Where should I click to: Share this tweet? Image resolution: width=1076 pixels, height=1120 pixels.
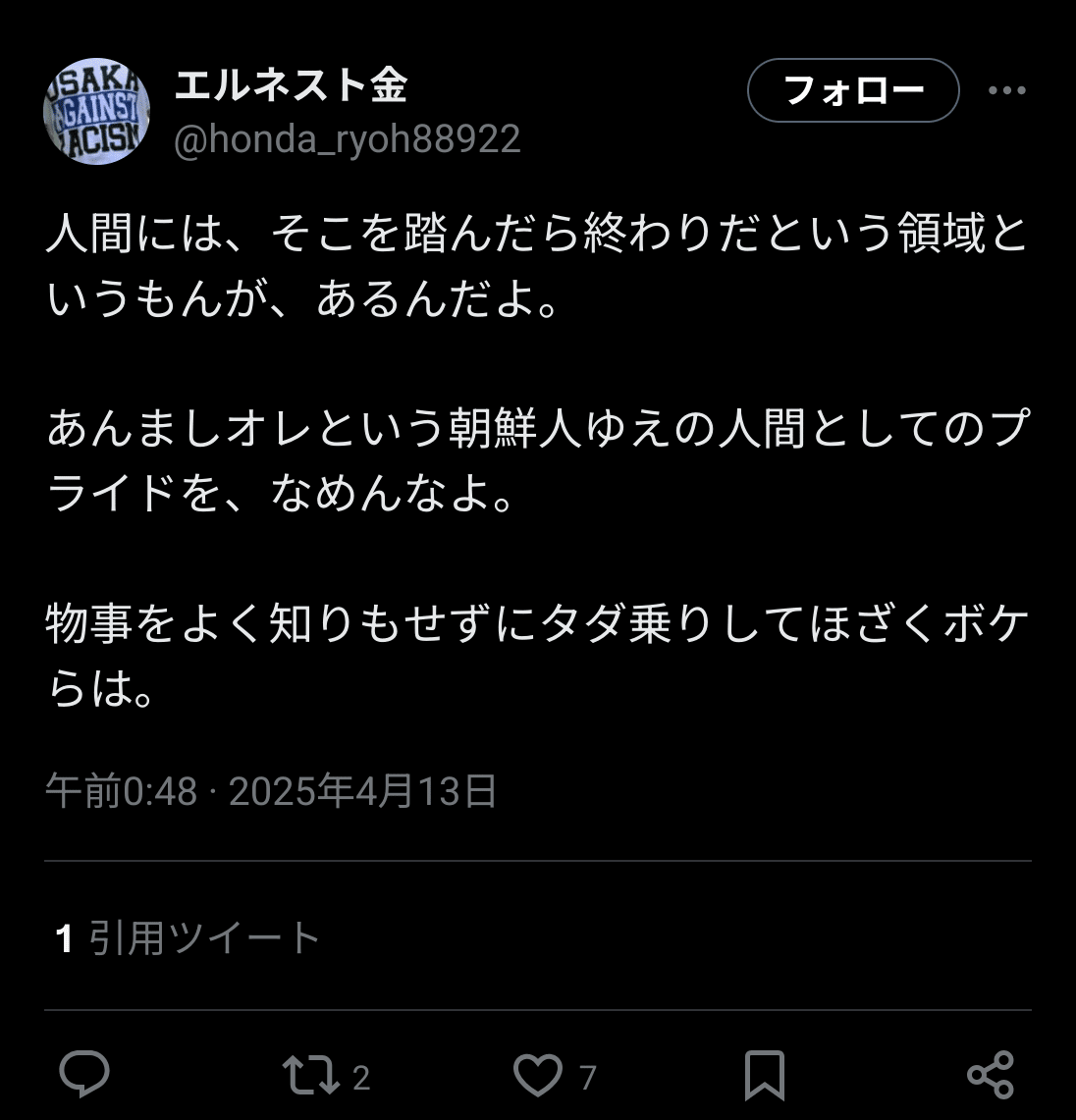(990, 1075)
